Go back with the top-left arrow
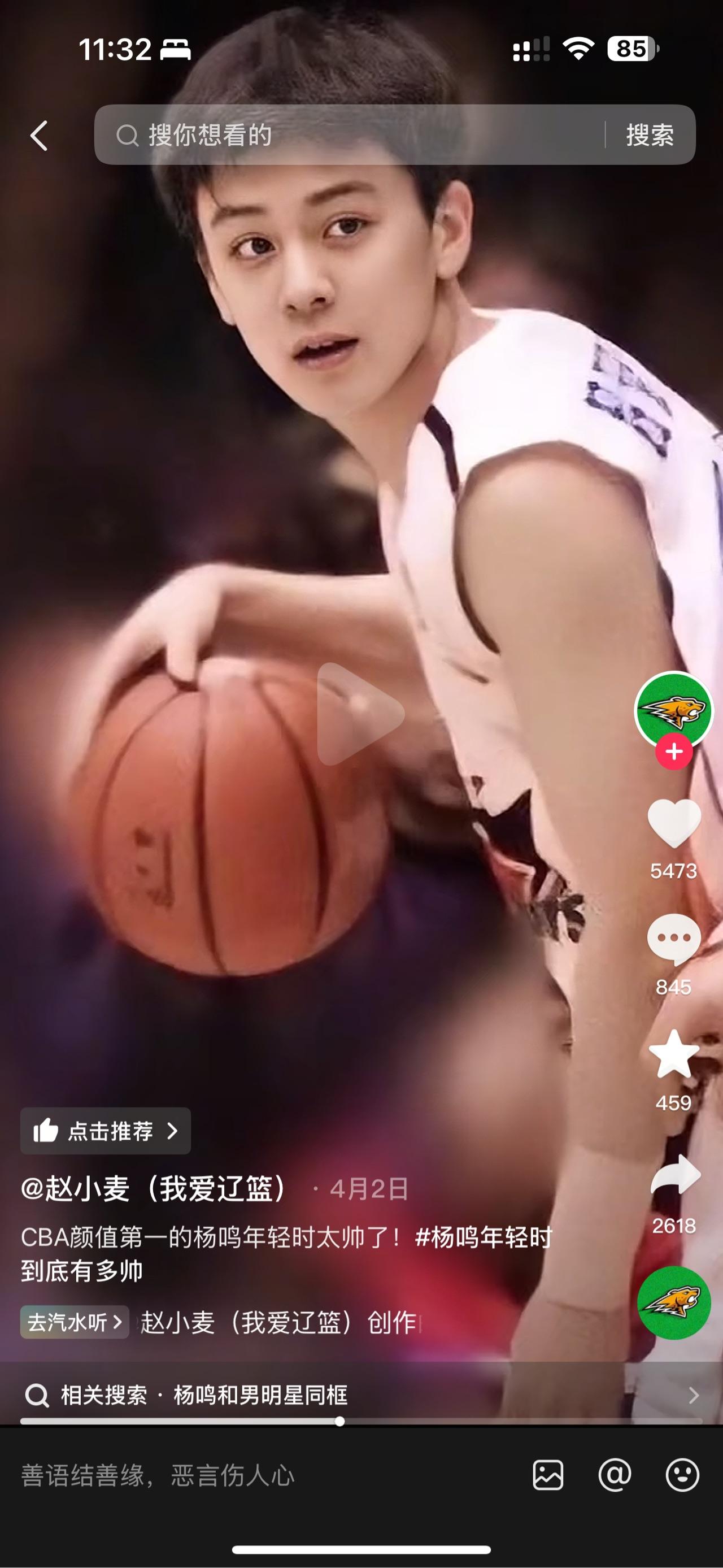The width and height of the screenshot is (723, 1568). (x=39, y=135)
